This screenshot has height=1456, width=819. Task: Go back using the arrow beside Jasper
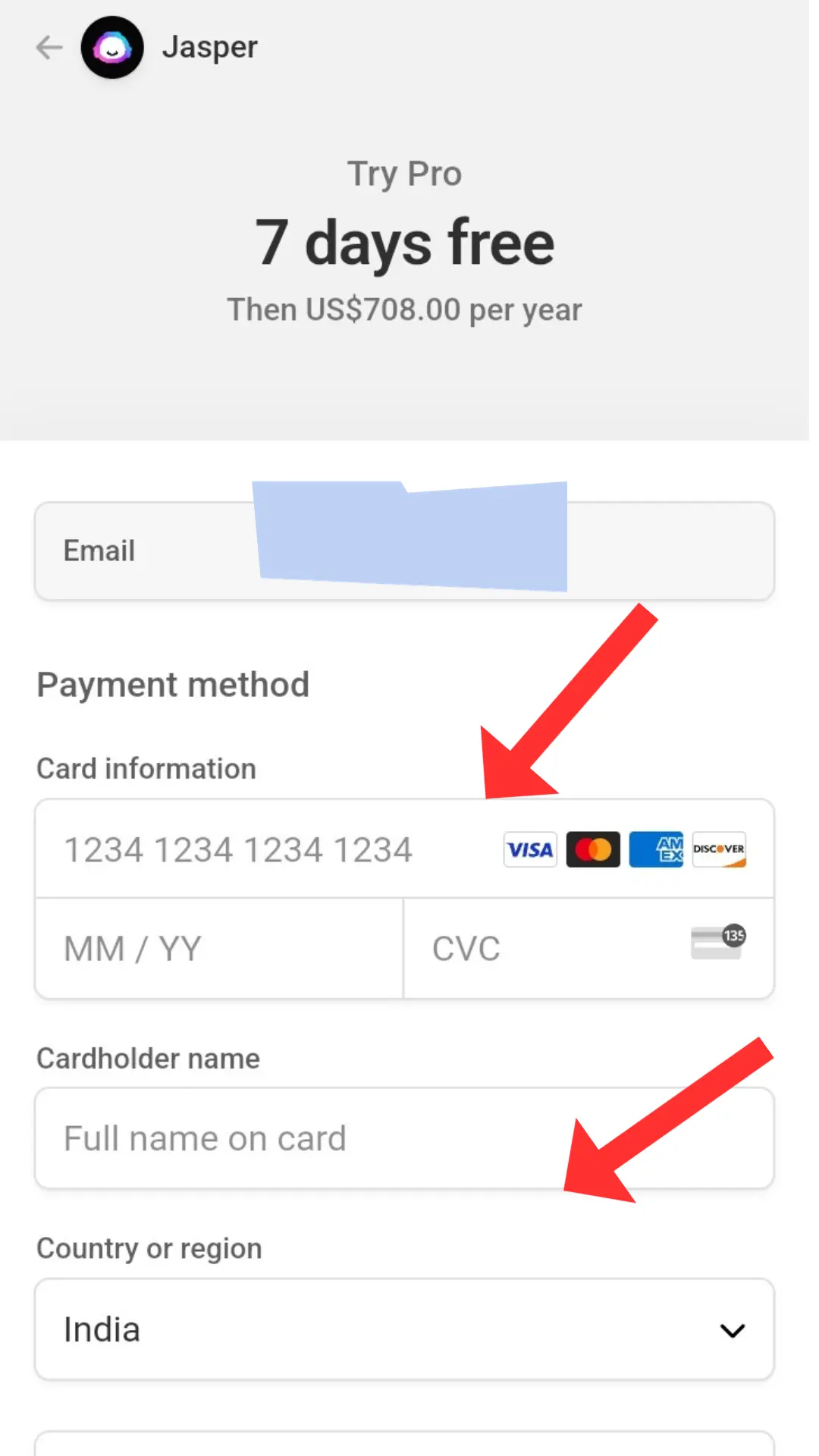click(x=49, y=47)
